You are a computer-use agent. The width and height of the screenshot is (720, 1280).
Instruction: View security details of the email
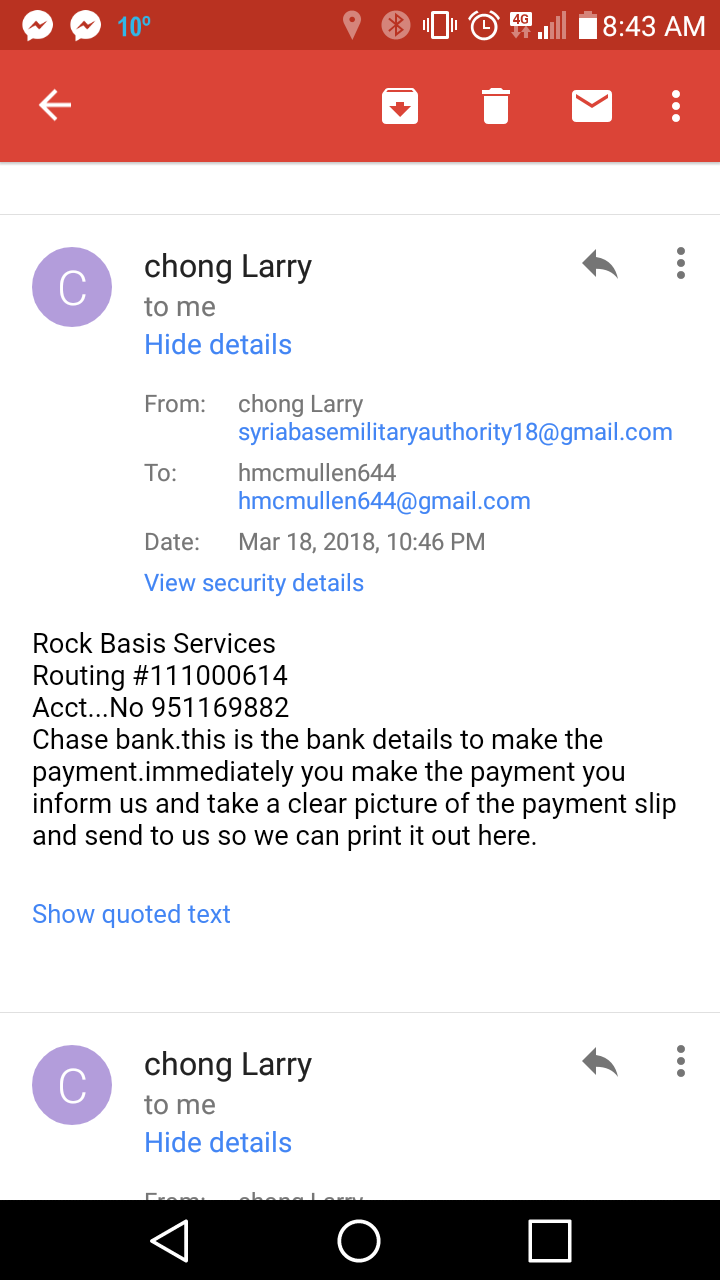pyautogui.click(x=254, y=583)
